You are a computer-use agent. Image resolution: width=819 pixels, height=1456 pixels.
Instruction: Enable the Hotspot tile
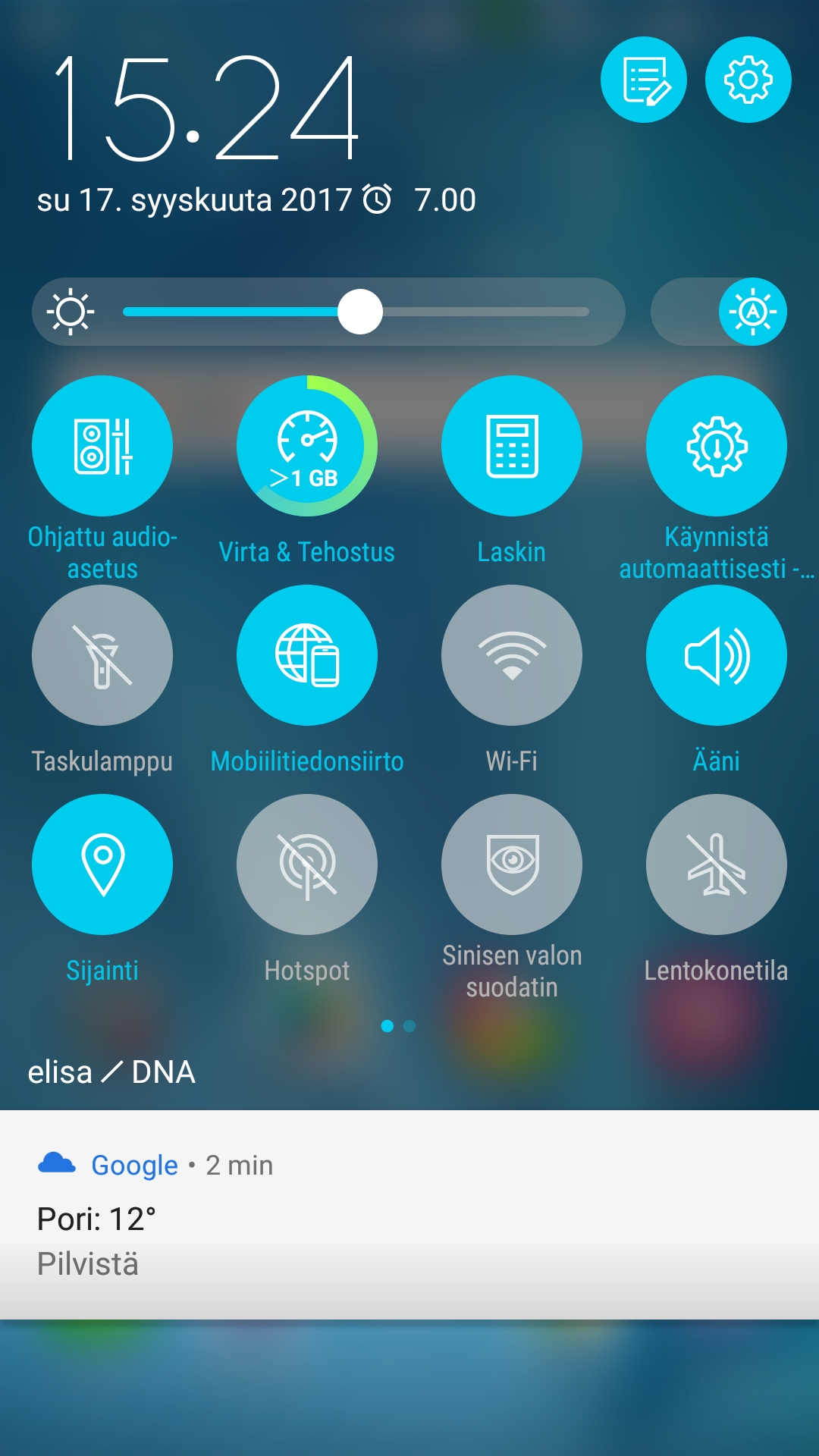[307, 864]
